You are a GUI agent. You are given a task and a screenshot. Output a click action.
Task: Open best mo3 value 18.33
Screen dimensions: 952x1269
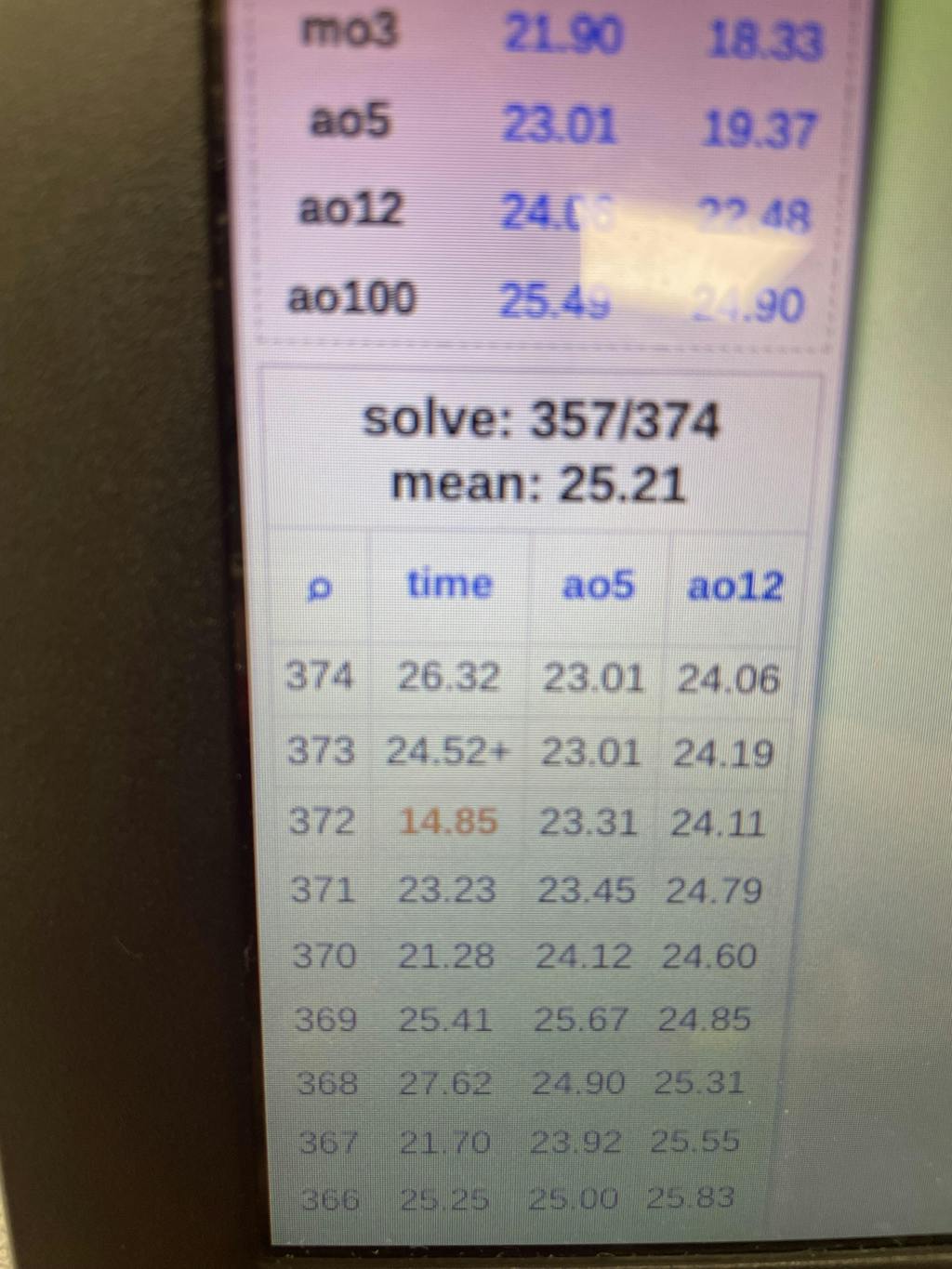(764, 42)
